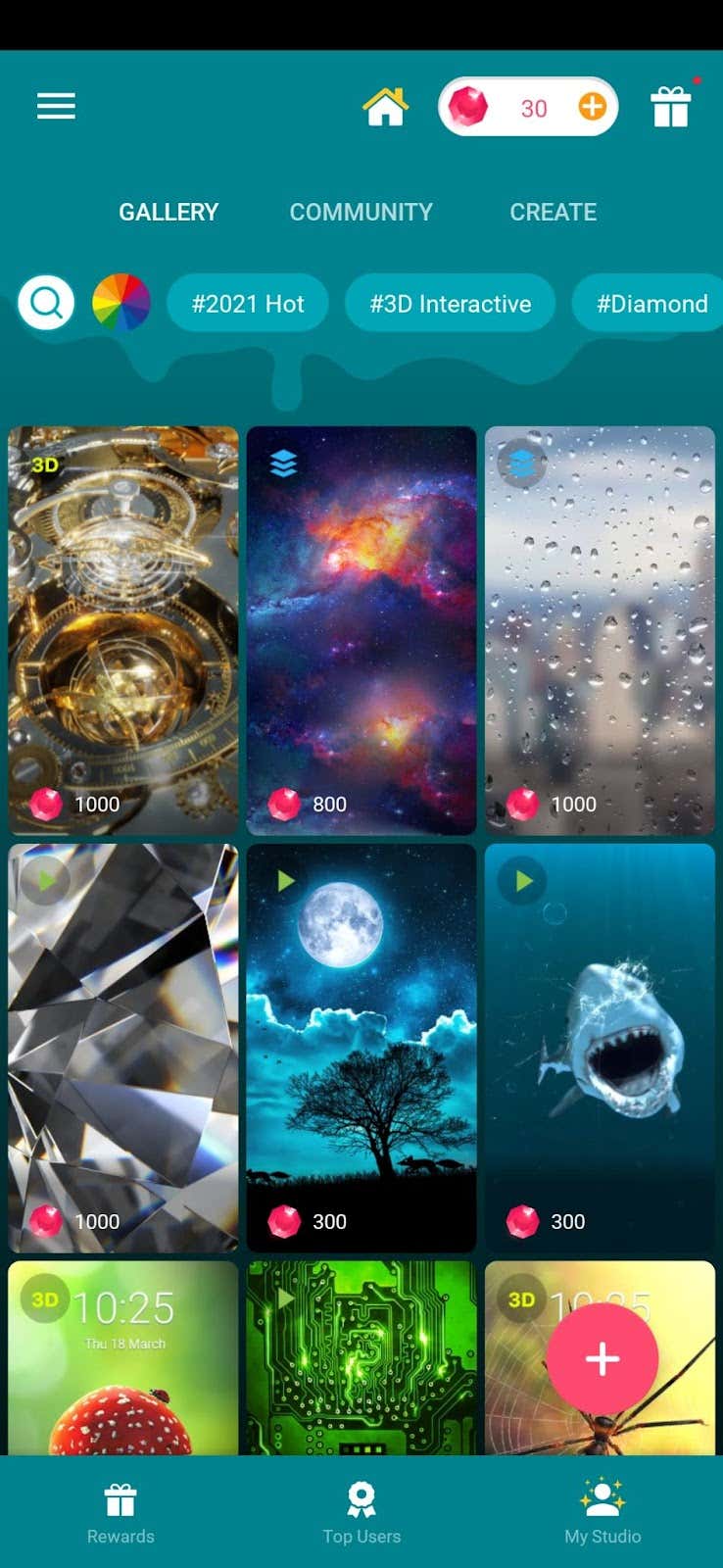
Task: Tap the pink plus floating button
Action: 602,1358
